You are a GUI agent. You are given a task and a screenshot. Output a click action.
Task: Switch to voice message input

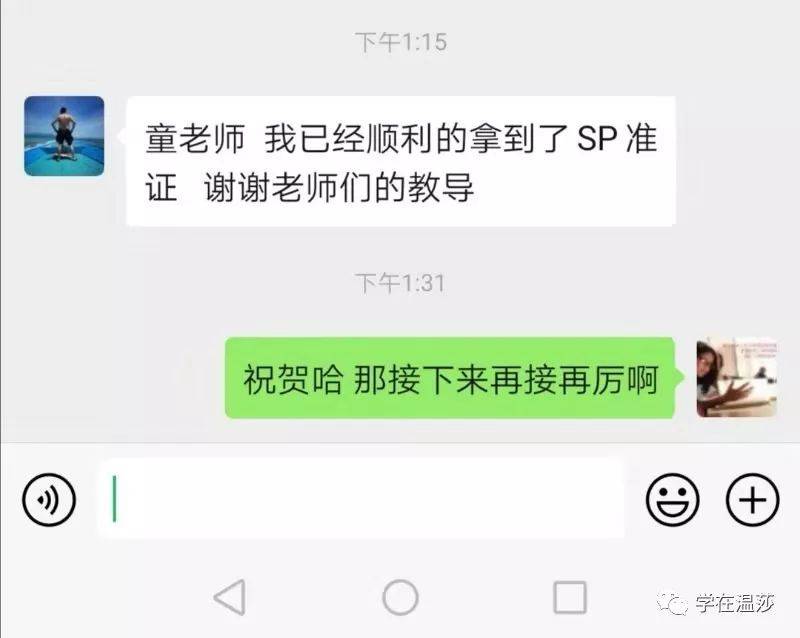click(49, 498)
